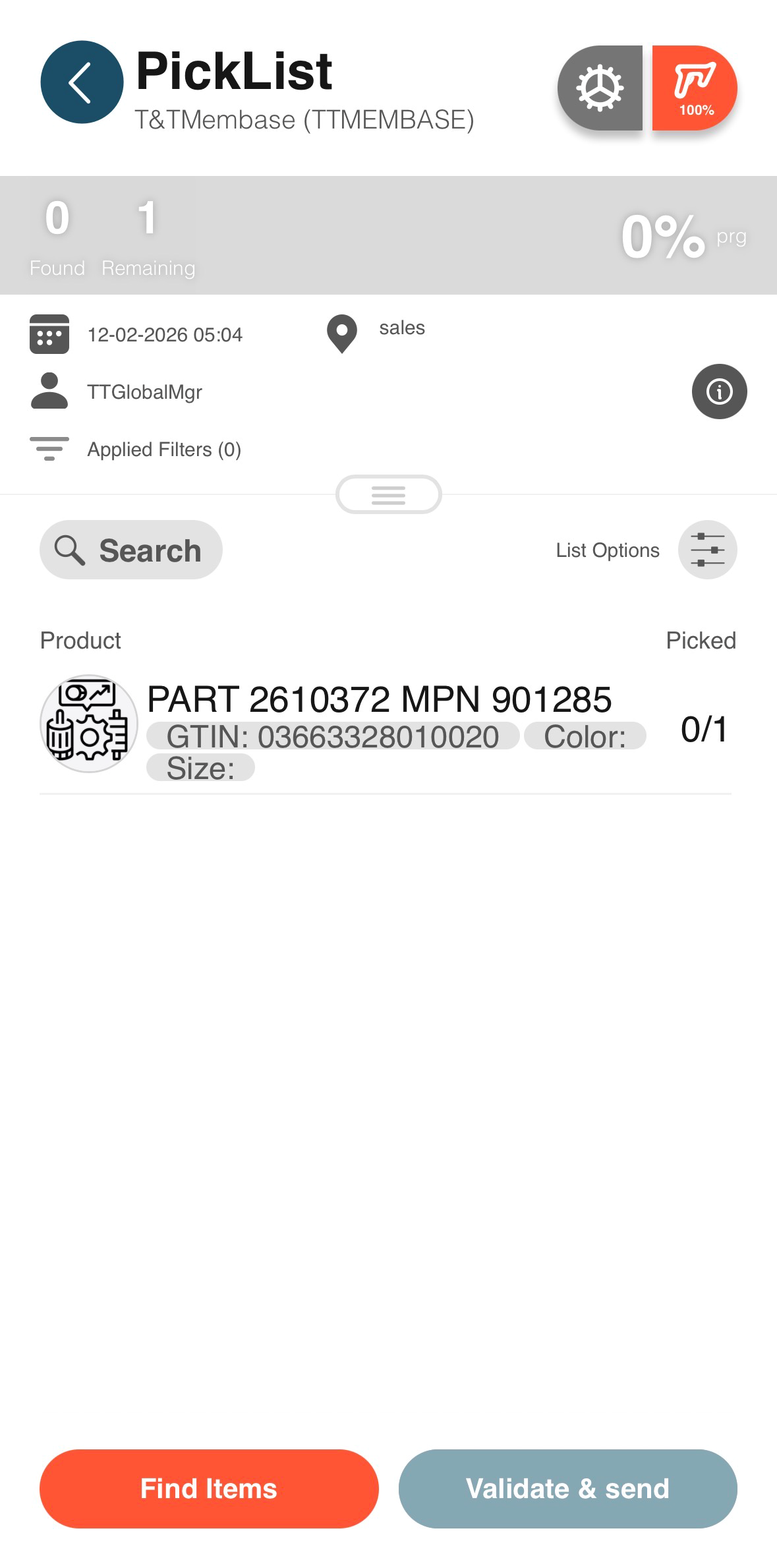Viewport: 777px width, 1568px height.
Task: Open the info details button
Action: [719, 392]
